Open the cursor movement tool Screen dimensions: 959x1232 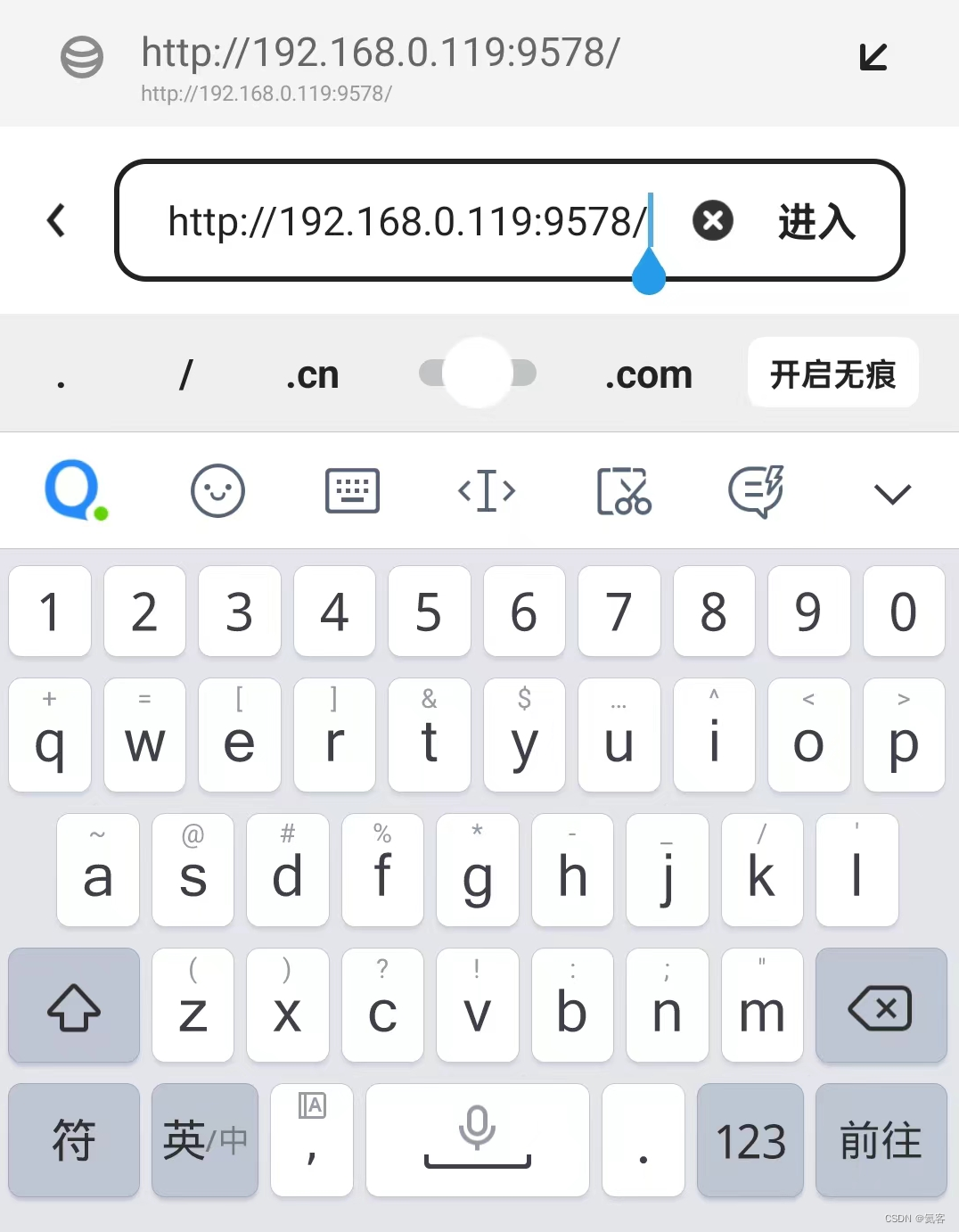pos(487,491)
